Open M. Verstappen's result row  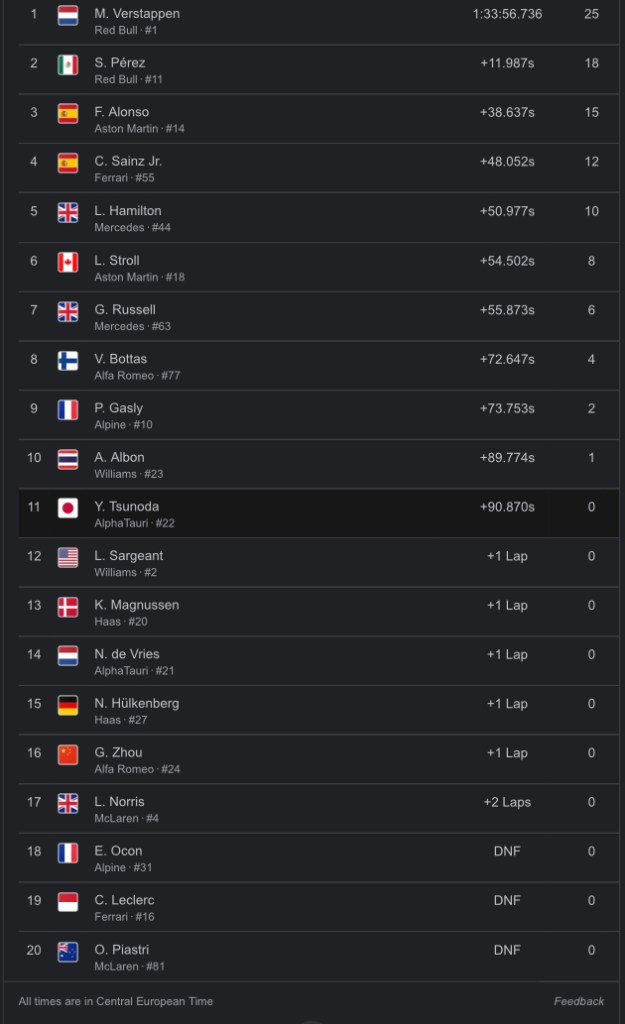point(312,21)
